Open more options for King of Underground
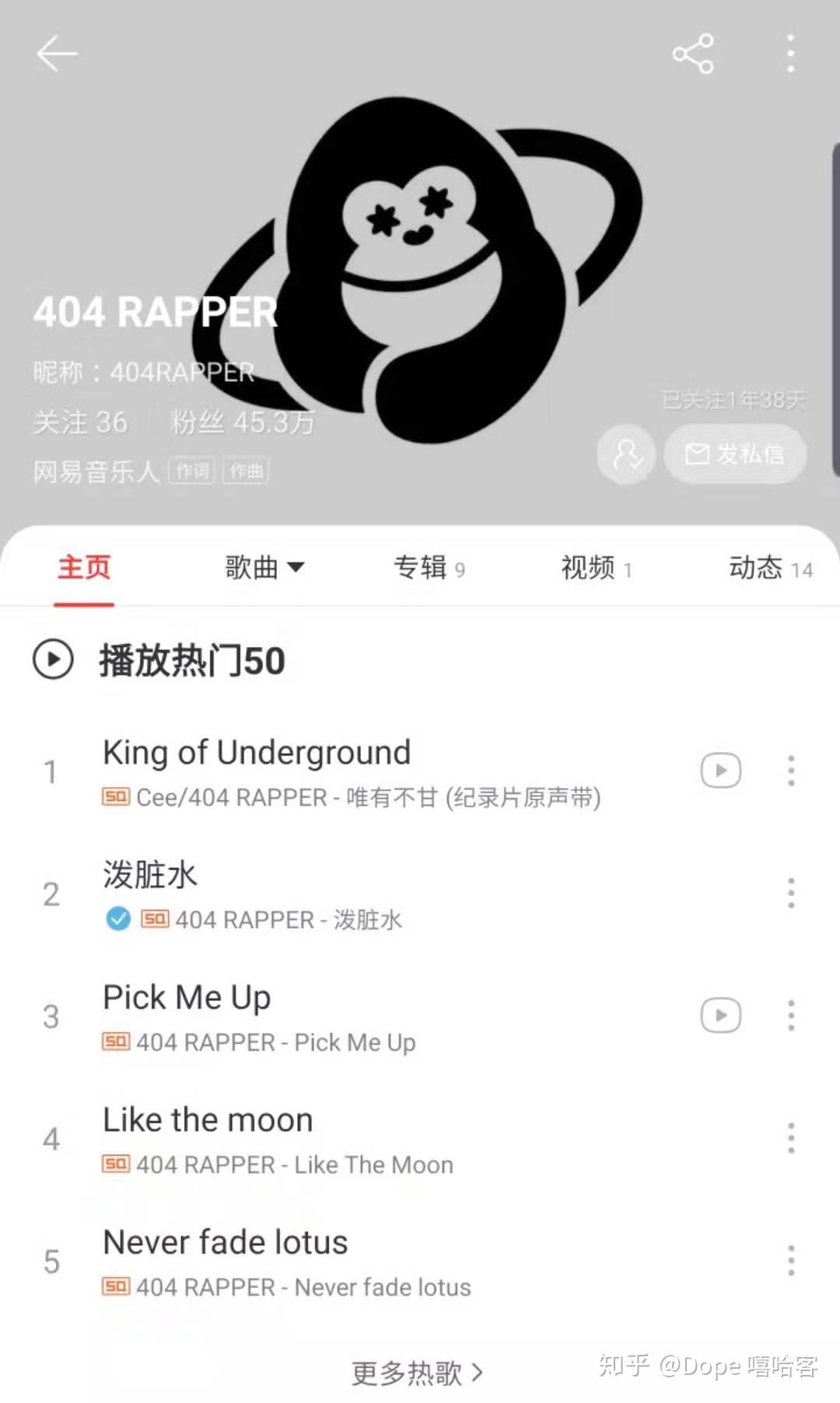This screenshot has height=1403, width=840. [x=790, y=771]
